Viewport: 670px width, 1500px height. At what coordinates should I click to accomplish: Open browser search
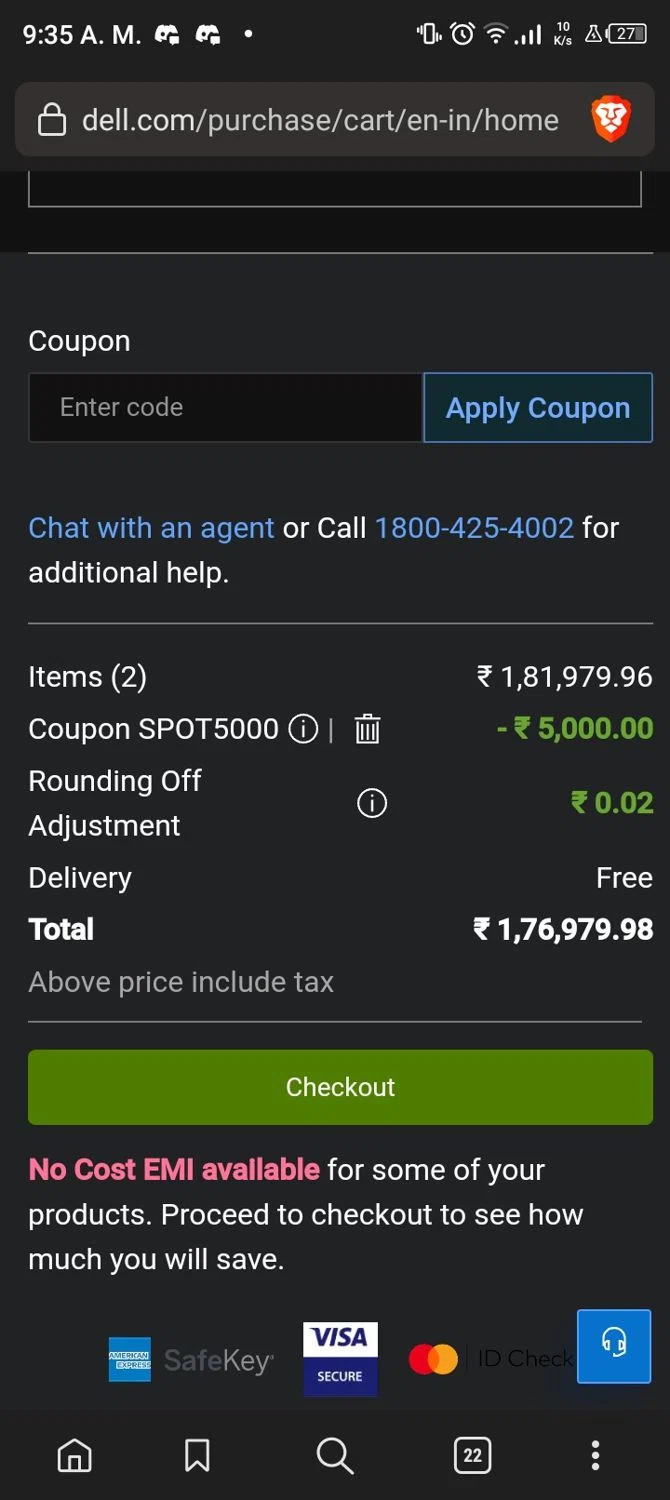335,1455
